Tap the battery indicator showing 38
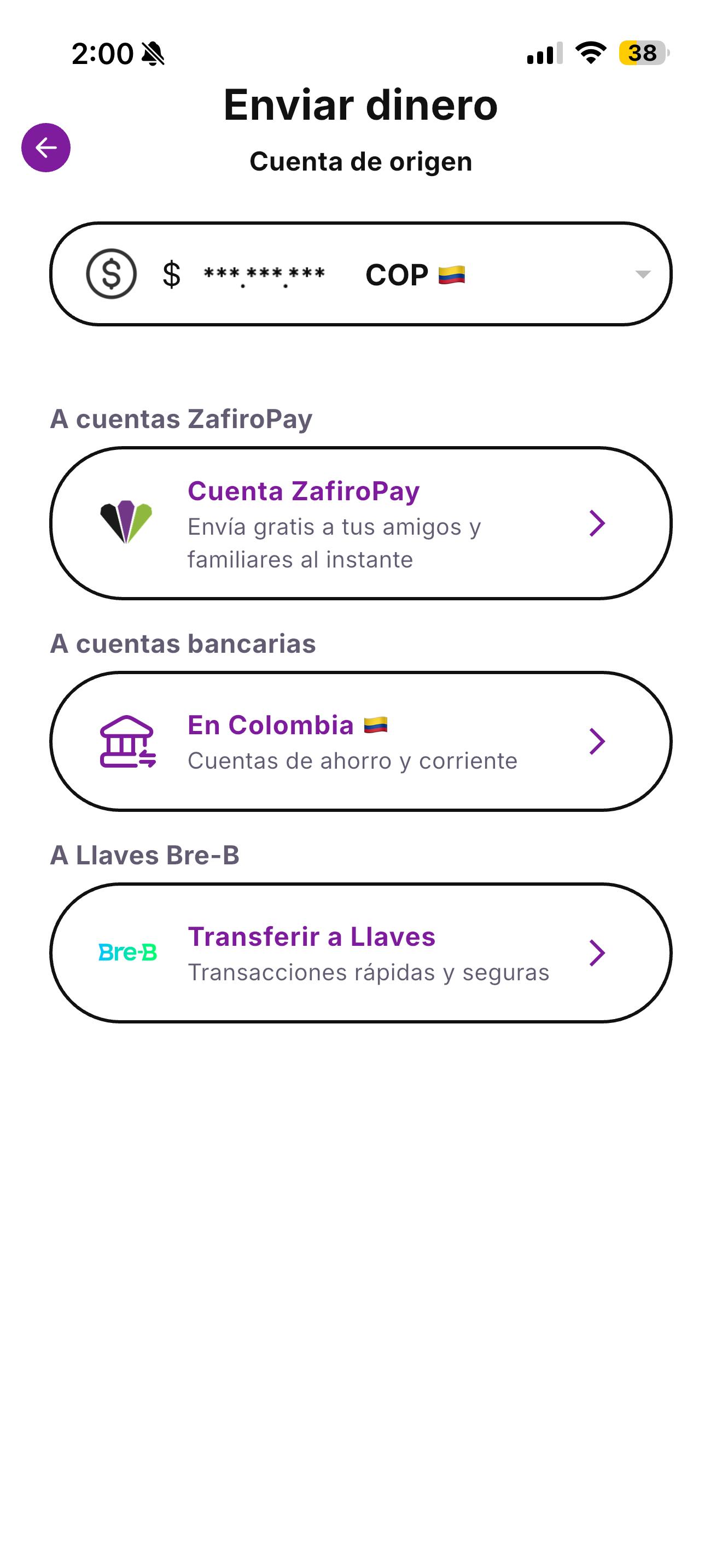Viewport: 722px width, 1568px height. coord(642,54)
